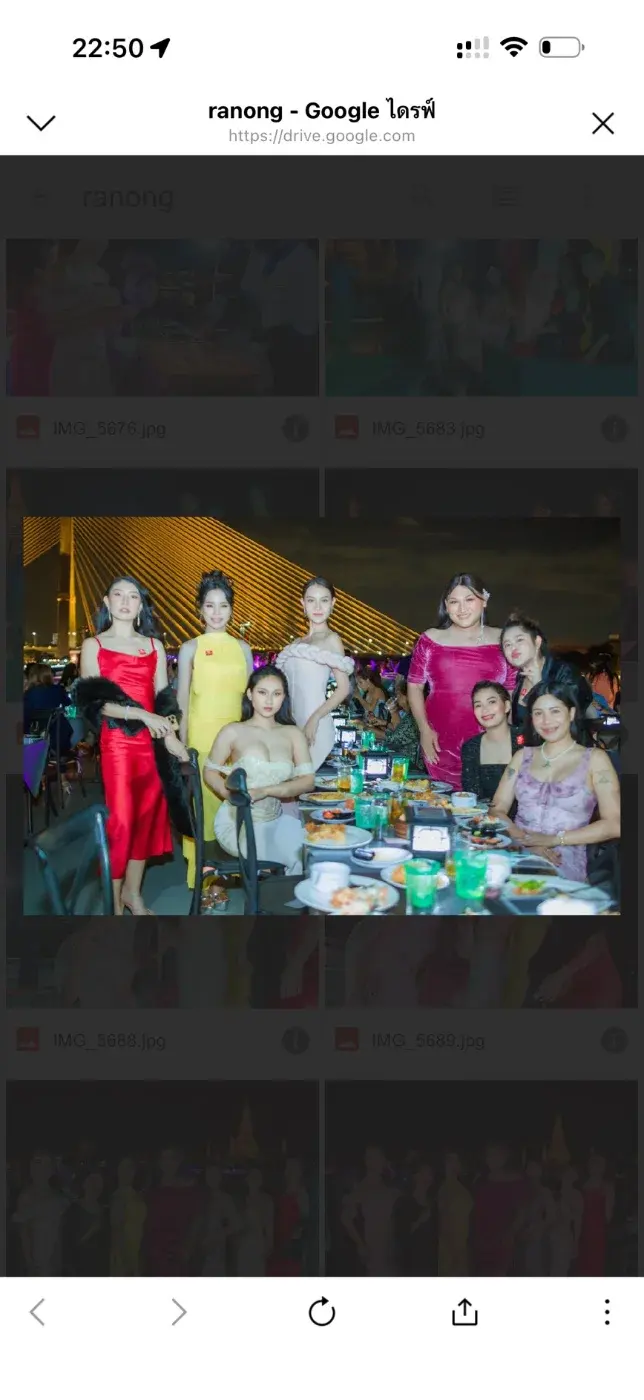This screenshot has width=644, height=1400.
Task: Close the in-app browser window
Action: [602, 123]
